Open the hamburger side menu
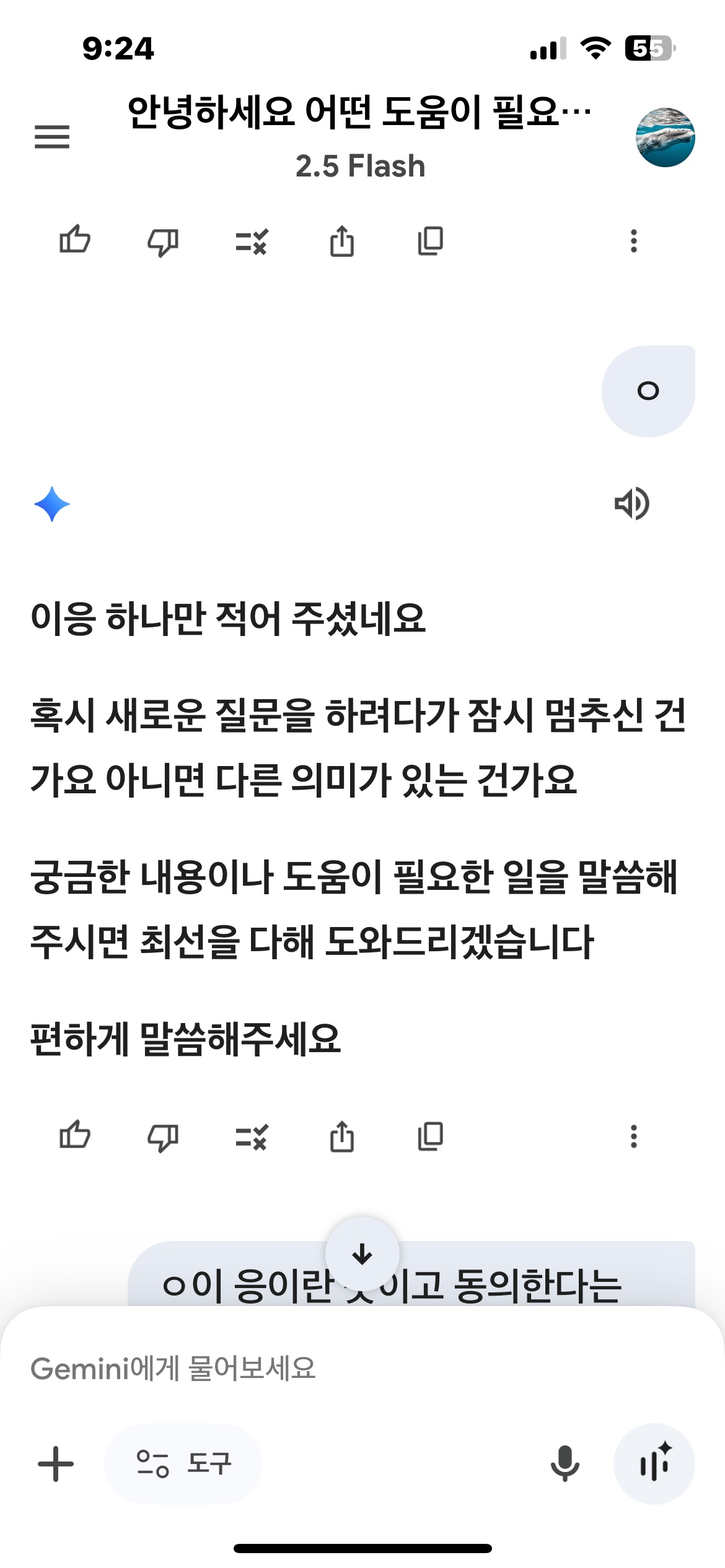 click(52, 136)
